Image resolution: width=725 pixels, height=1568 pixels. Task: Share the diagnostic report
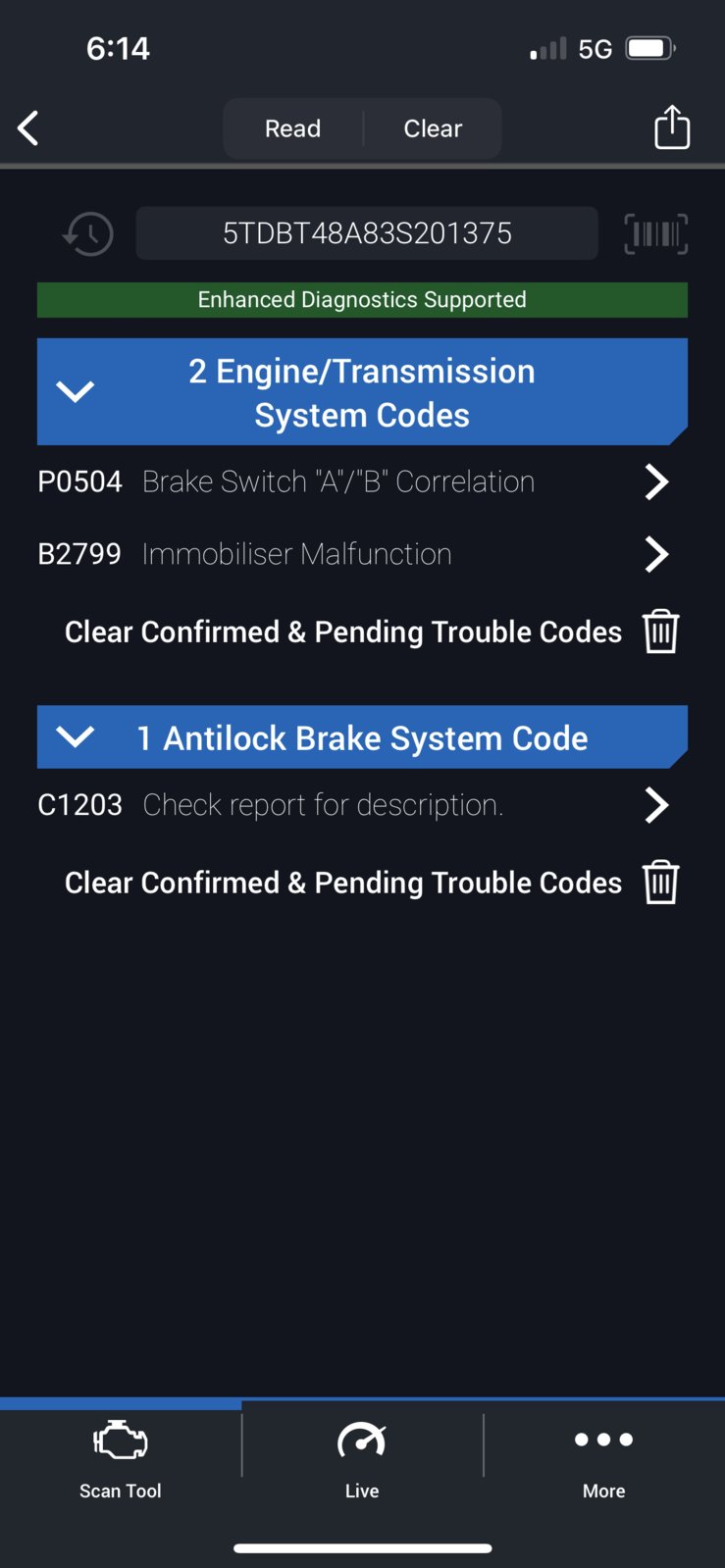tap(672, 127)
